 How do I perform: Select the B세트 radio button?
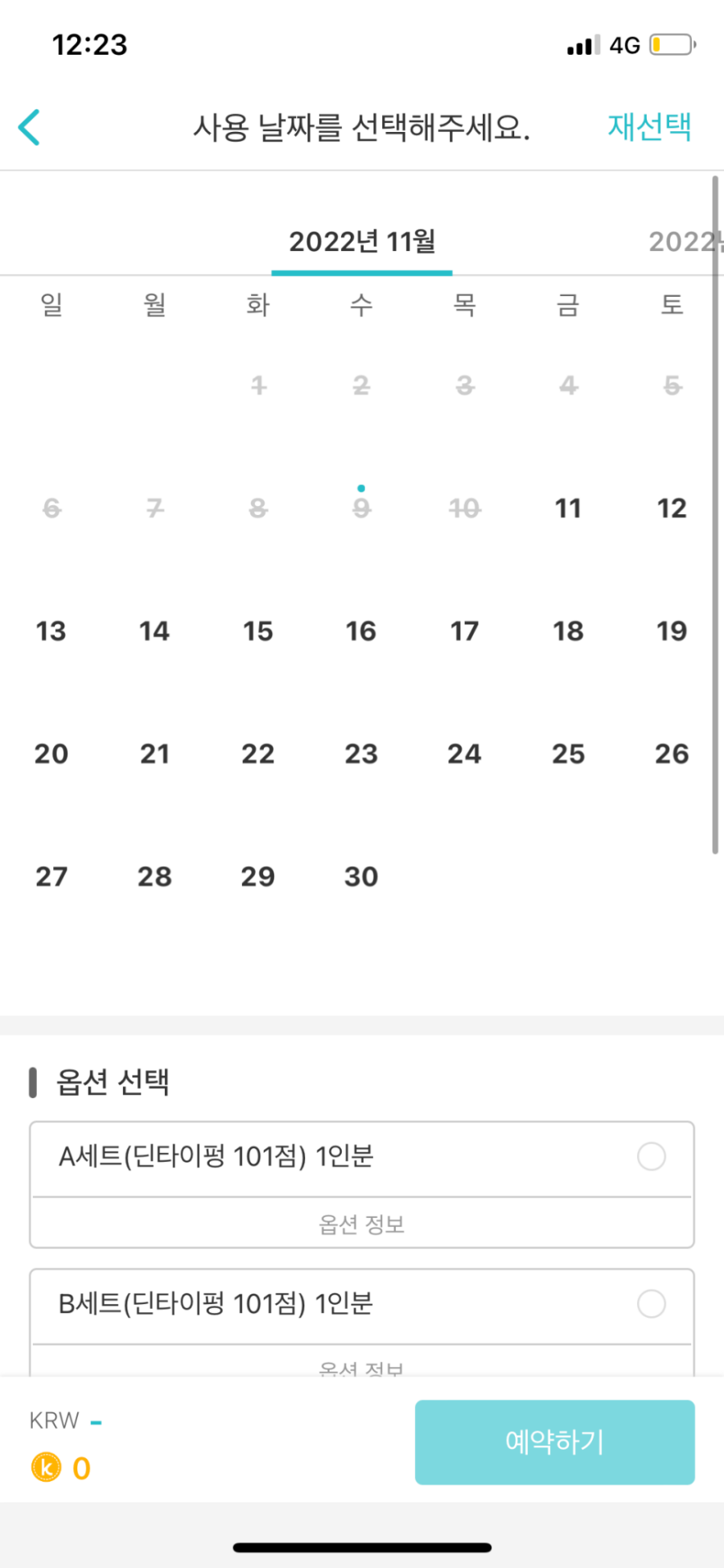[652, 1304]
